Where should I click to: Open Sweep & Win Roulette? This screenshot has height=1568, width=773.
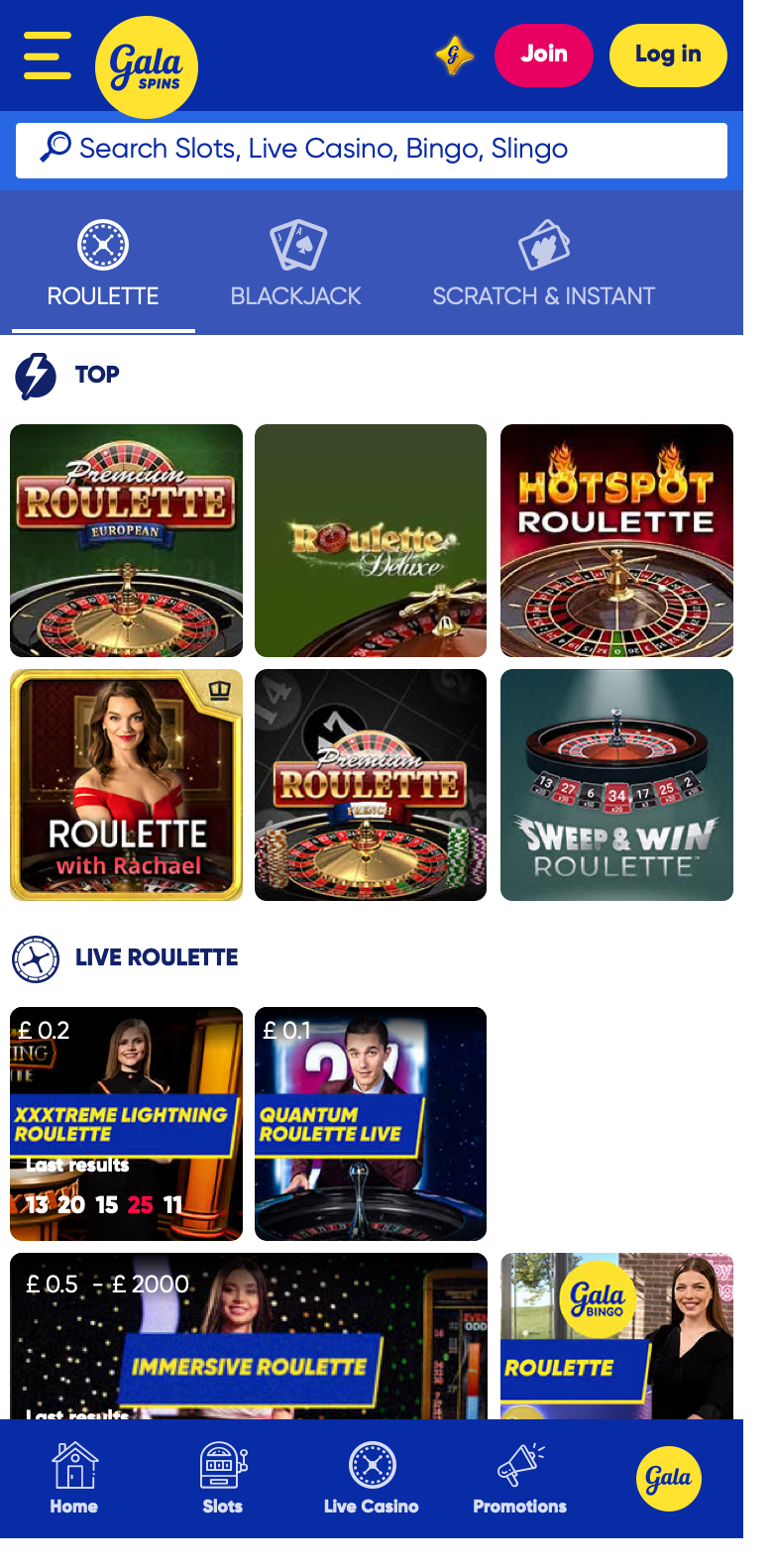click(616, 785)
